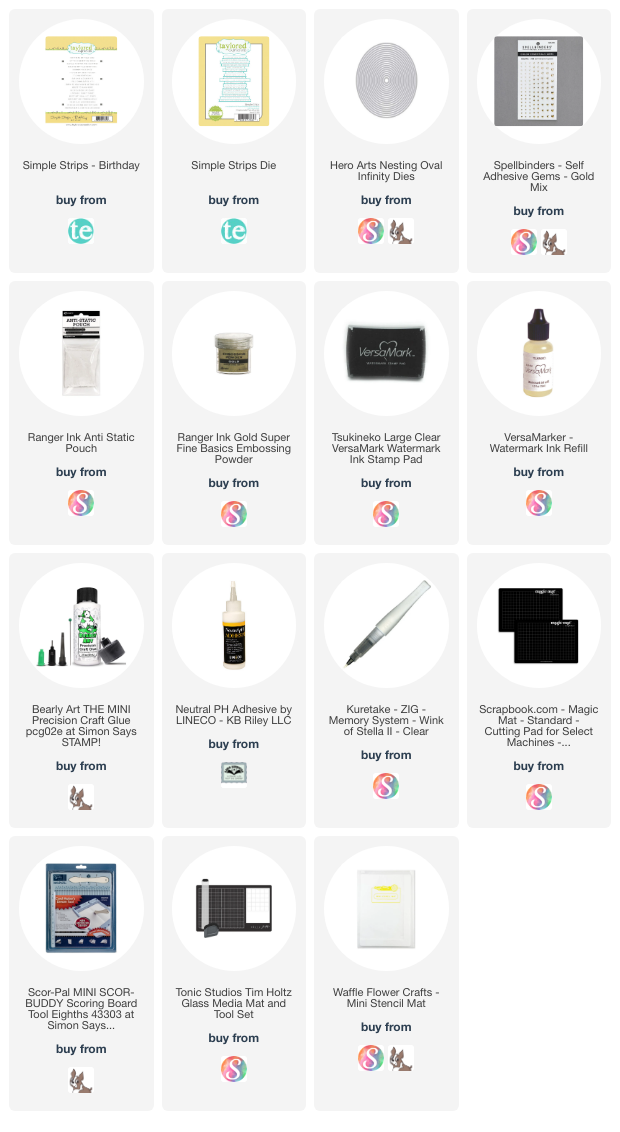Open the Tsukineko VersaMark ink pad image
The width and height of the screenshot is (620, 1132).
coord(386,354)
